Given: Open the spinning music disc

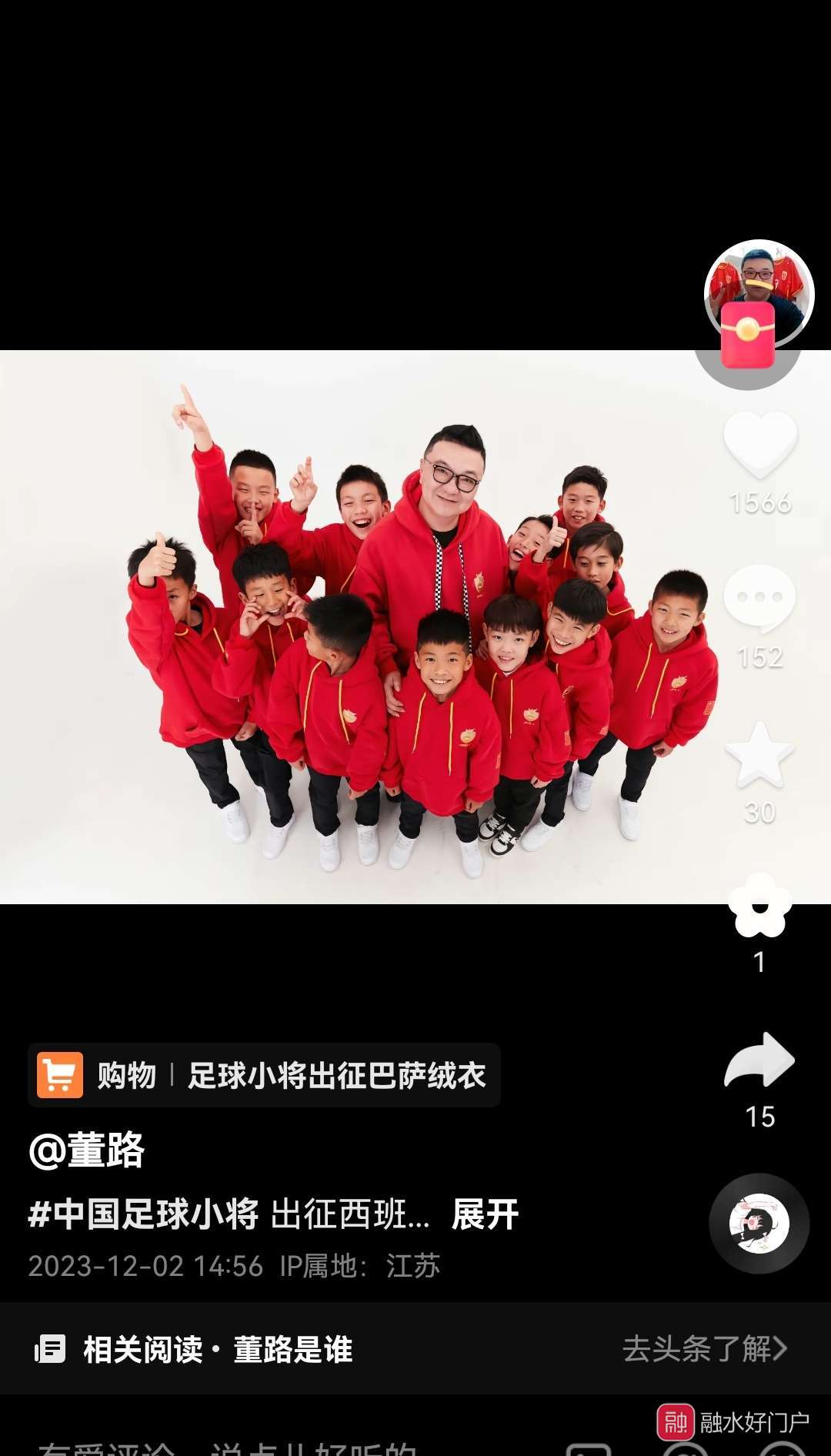Looking at the screenshot, I should pyautogui.click(x=759, y=1223).
